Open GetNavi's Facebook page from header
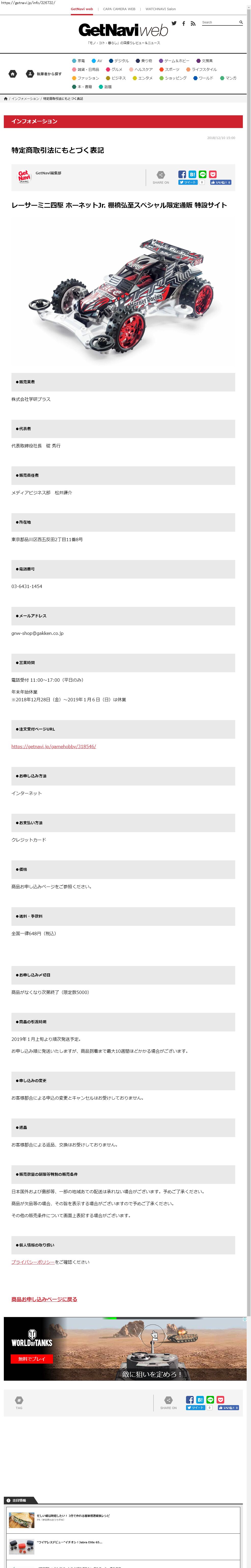The height and width of the screenshot is (1568, 251). [183, 23]
